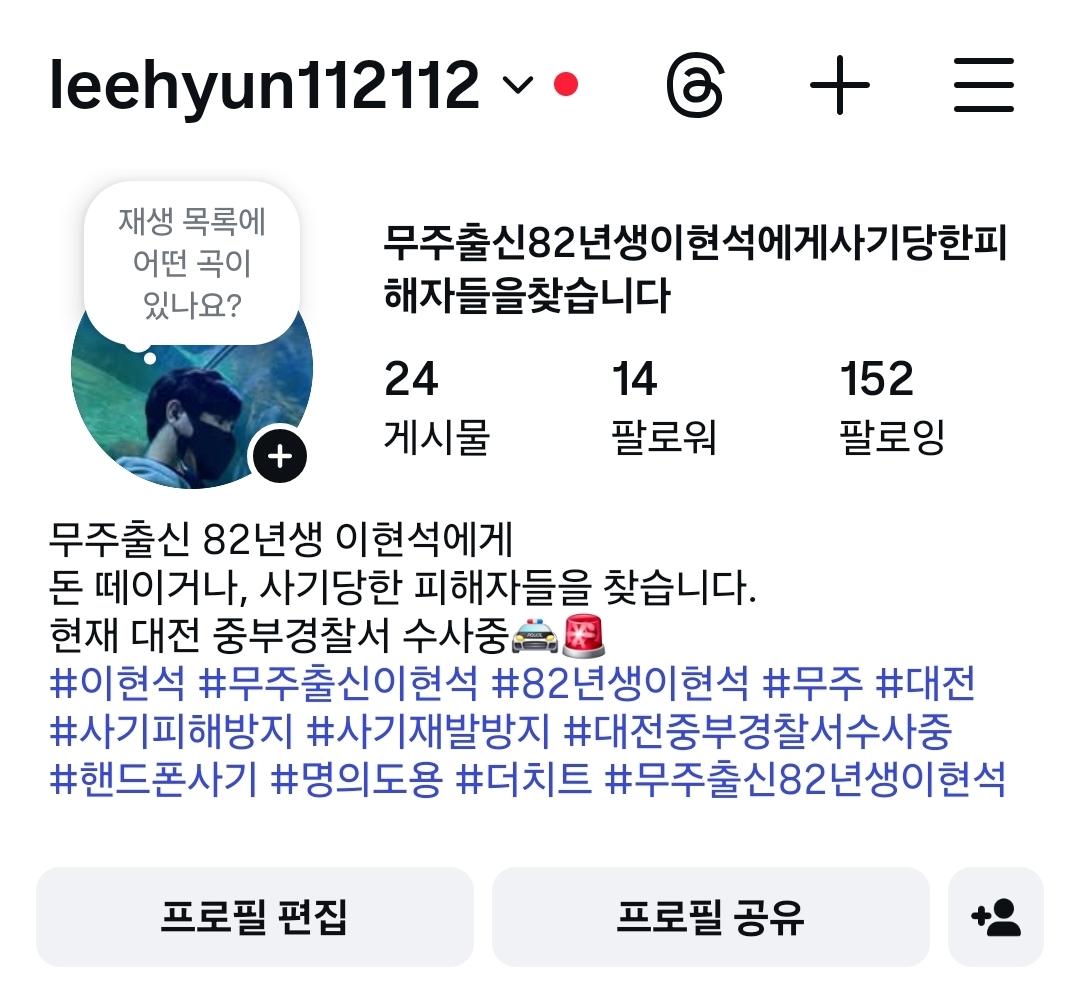The image size is (1080, 999).
Task: Open the Threads icon
Action: click(694, 86)
